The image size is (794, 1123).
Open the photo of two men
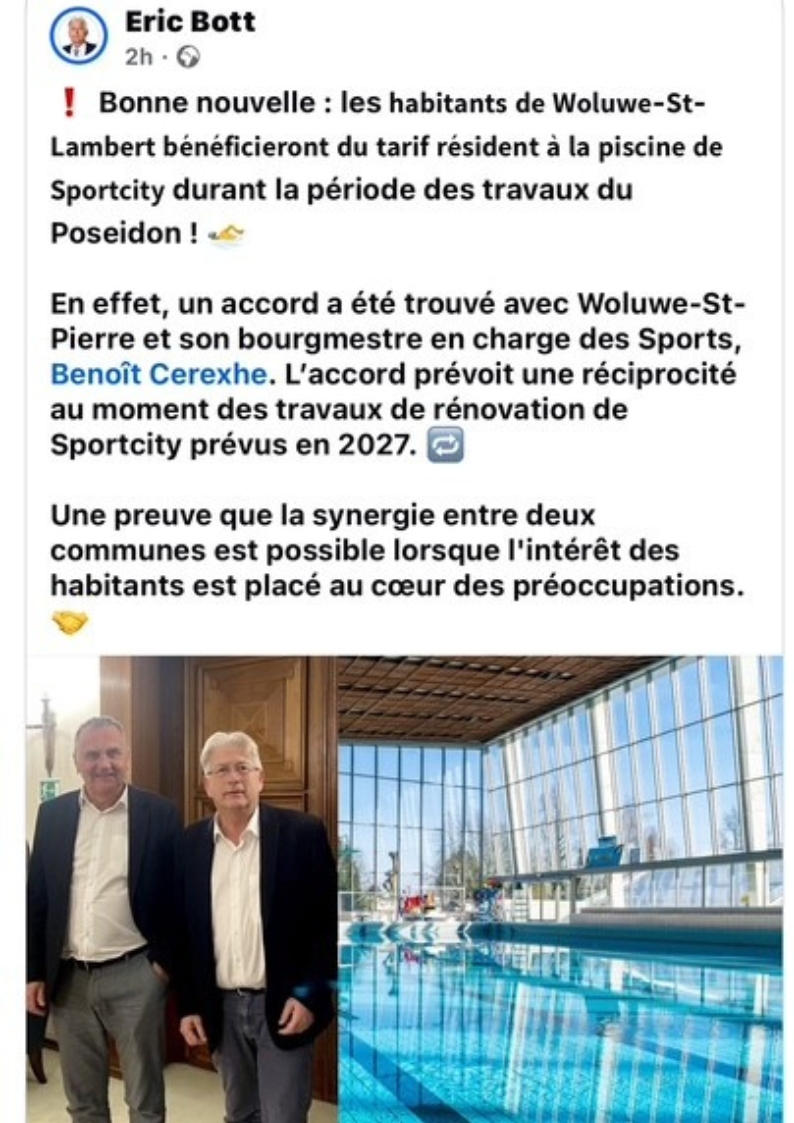click(182, 888)
